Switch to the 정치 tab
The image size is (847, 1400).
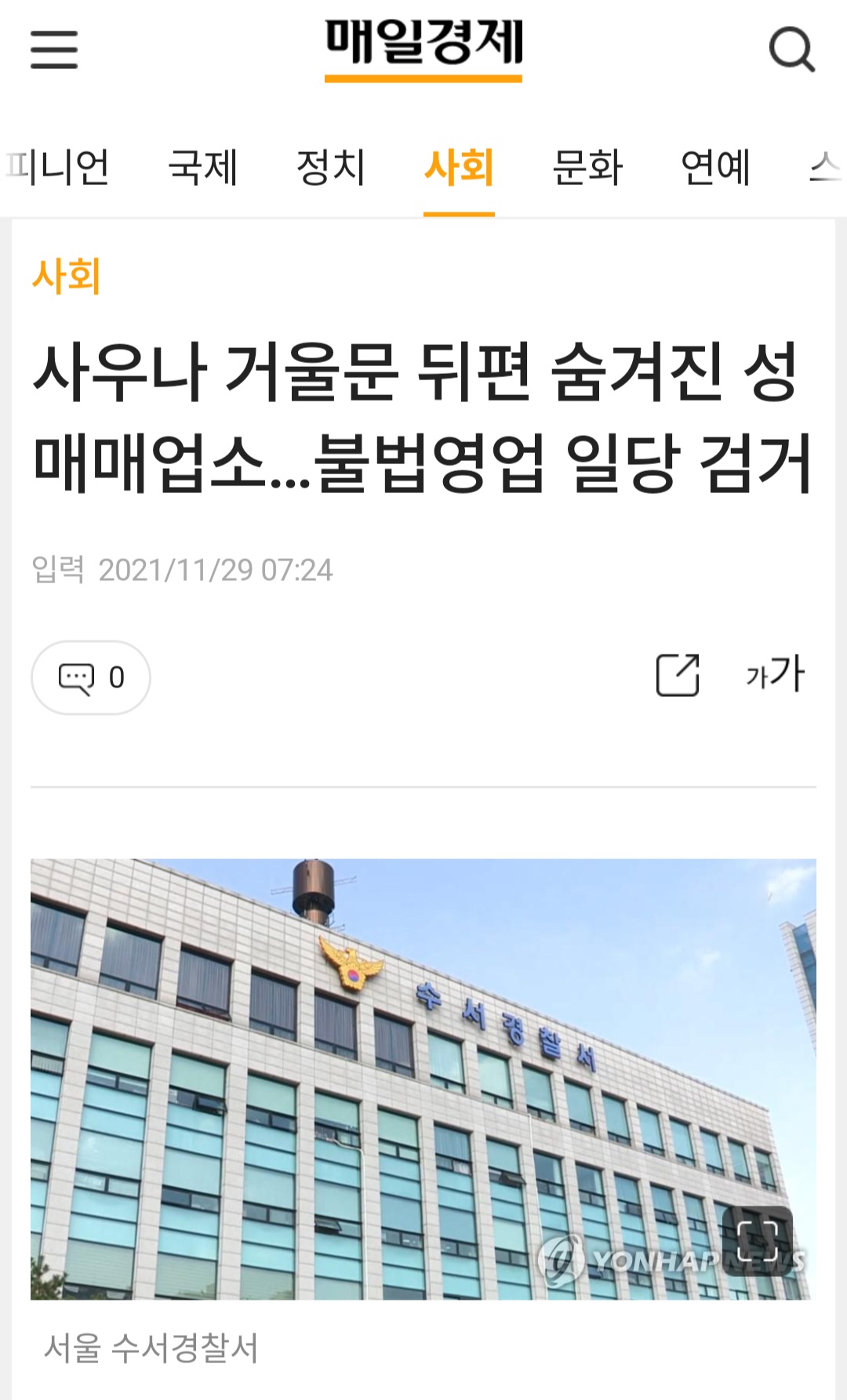pos(330,168)
